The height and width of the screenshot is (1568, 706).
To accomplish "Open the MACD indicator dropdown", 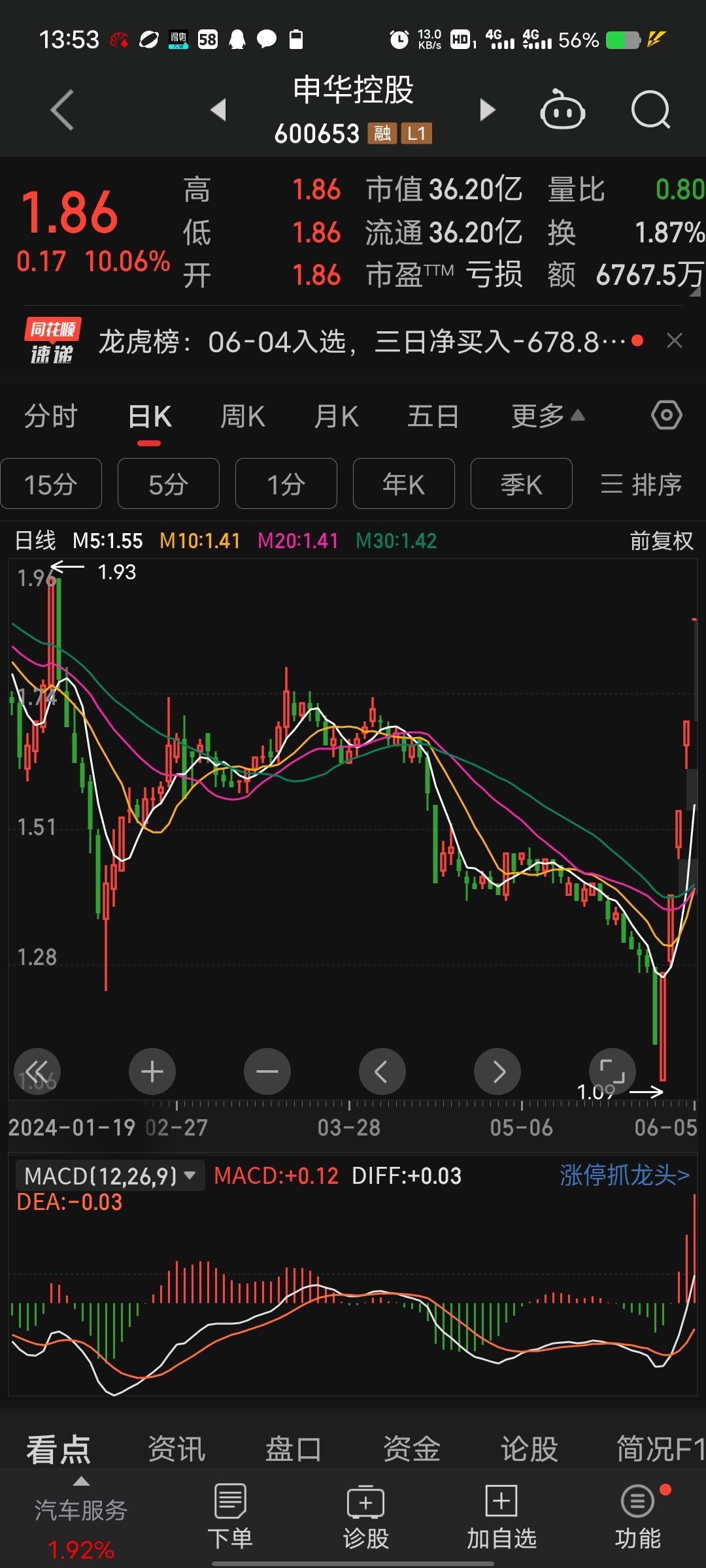I will [x=110, y=1176].
